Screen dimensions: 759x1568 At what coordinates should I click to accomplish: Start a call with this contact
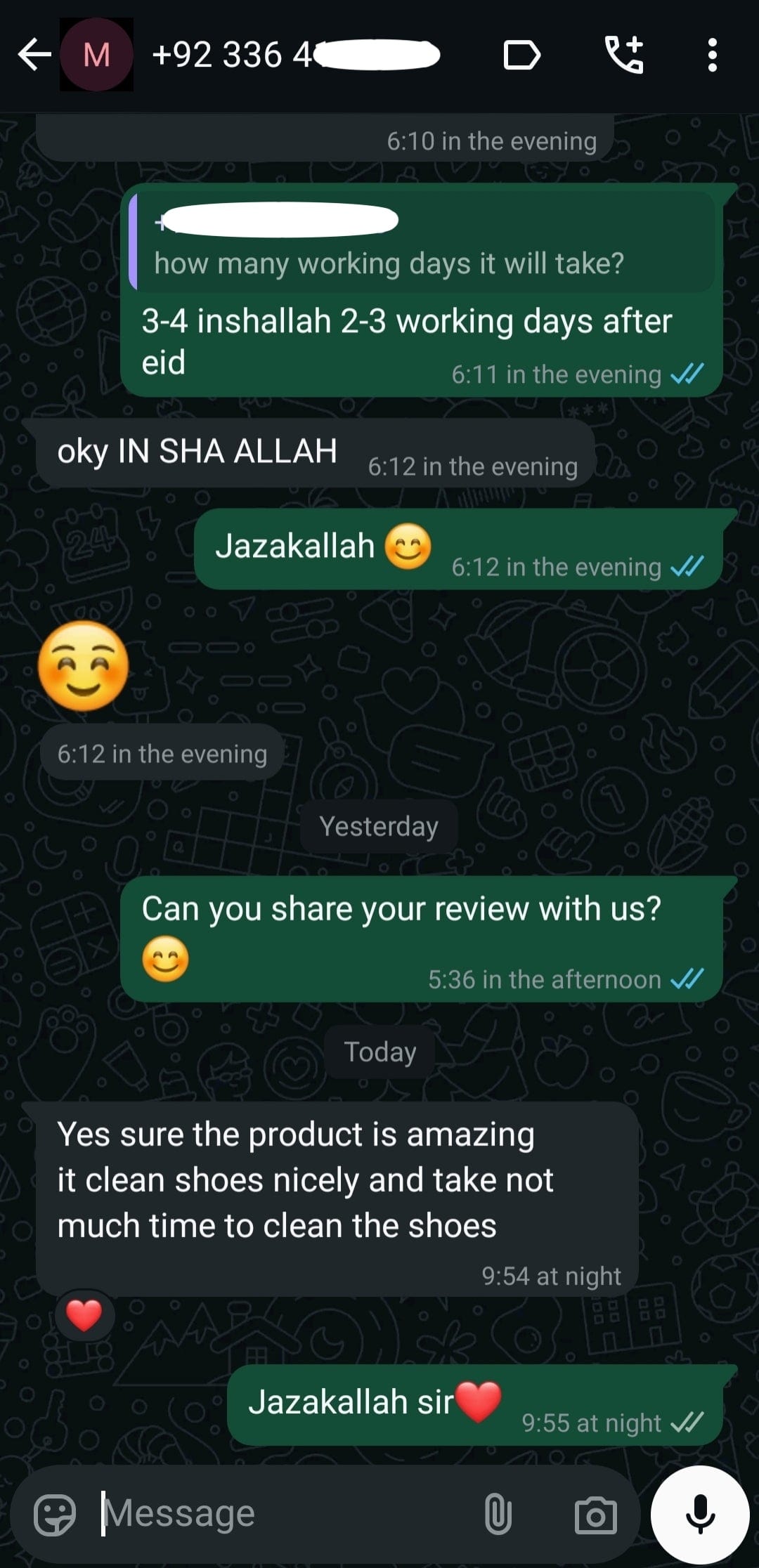624,55
